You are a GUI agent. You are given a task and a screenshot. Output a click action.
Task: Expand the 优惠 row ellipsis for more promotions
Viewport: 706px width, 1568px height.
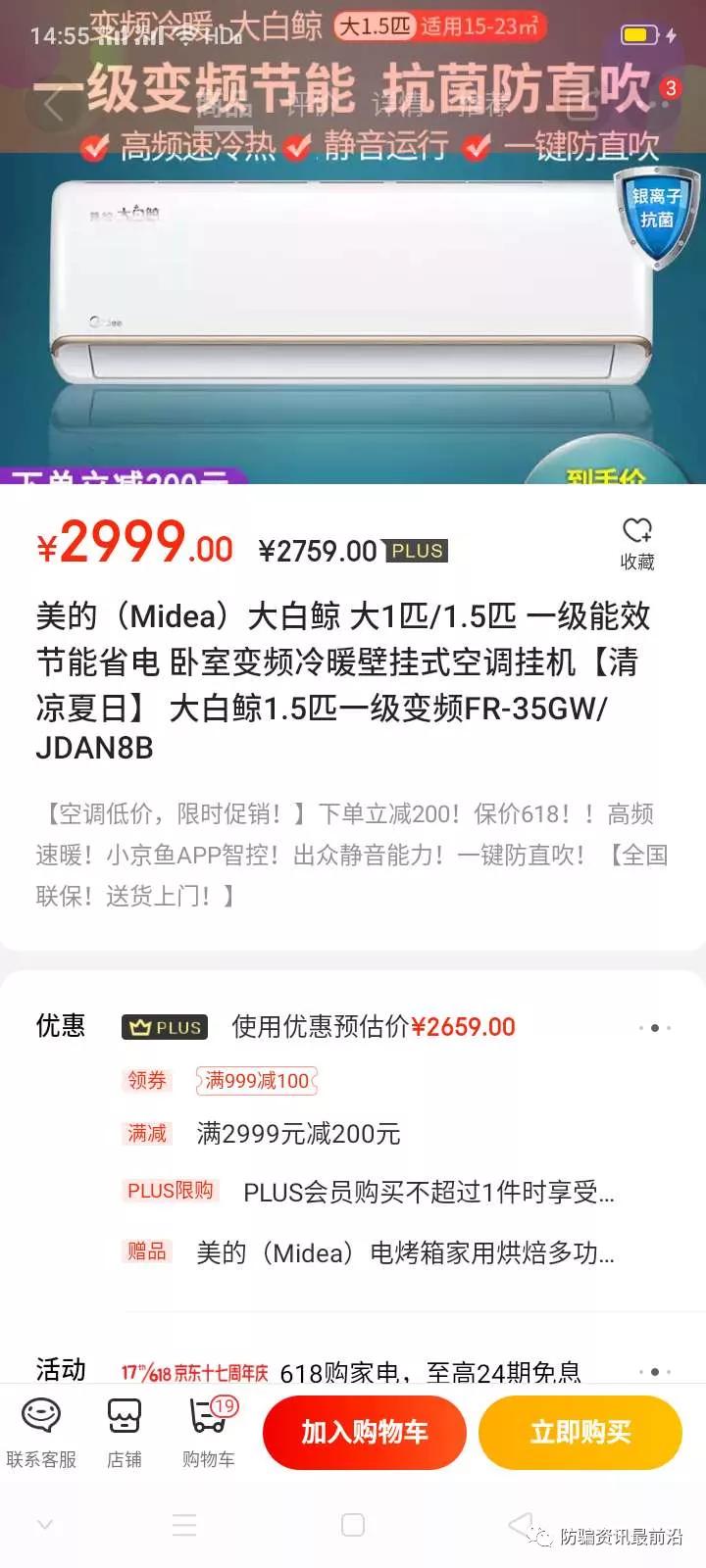(x=654, y=1027)
